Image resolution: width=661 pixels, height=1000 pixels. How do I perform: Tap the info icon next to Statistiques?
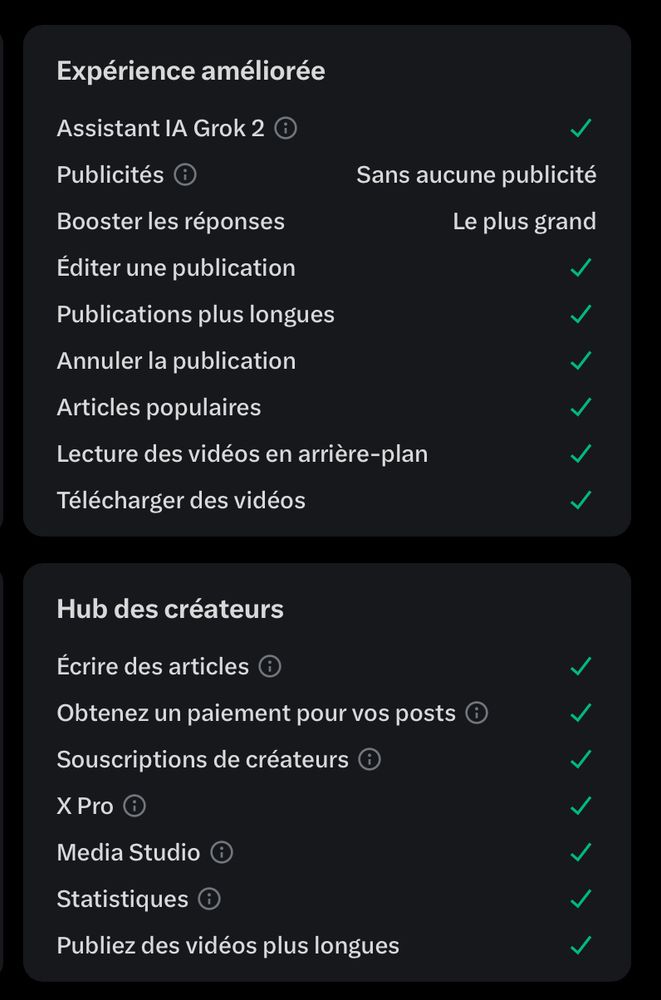[209, 899]
